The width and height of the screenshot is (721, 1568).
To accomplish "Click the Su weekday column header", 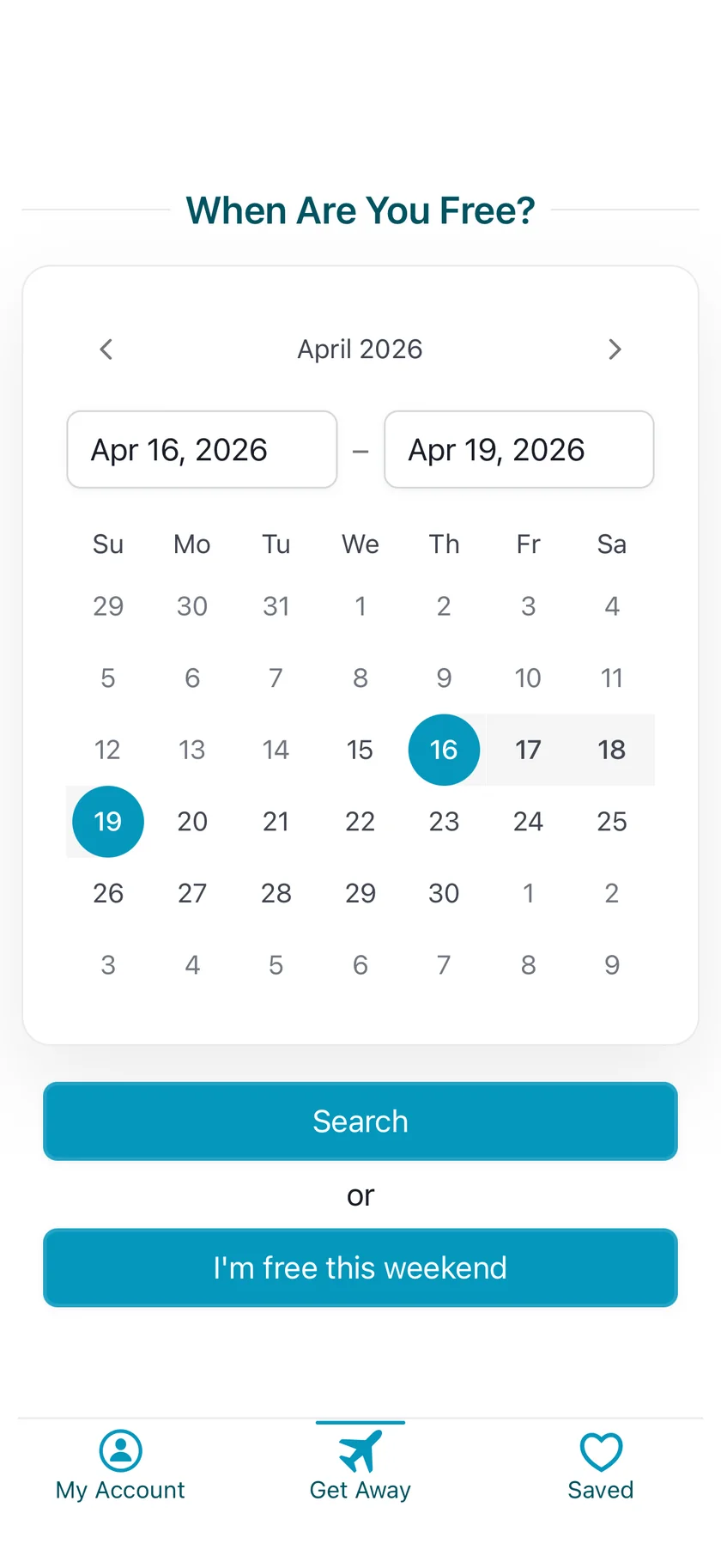I will pyautogui.click(x=107, y=544).
